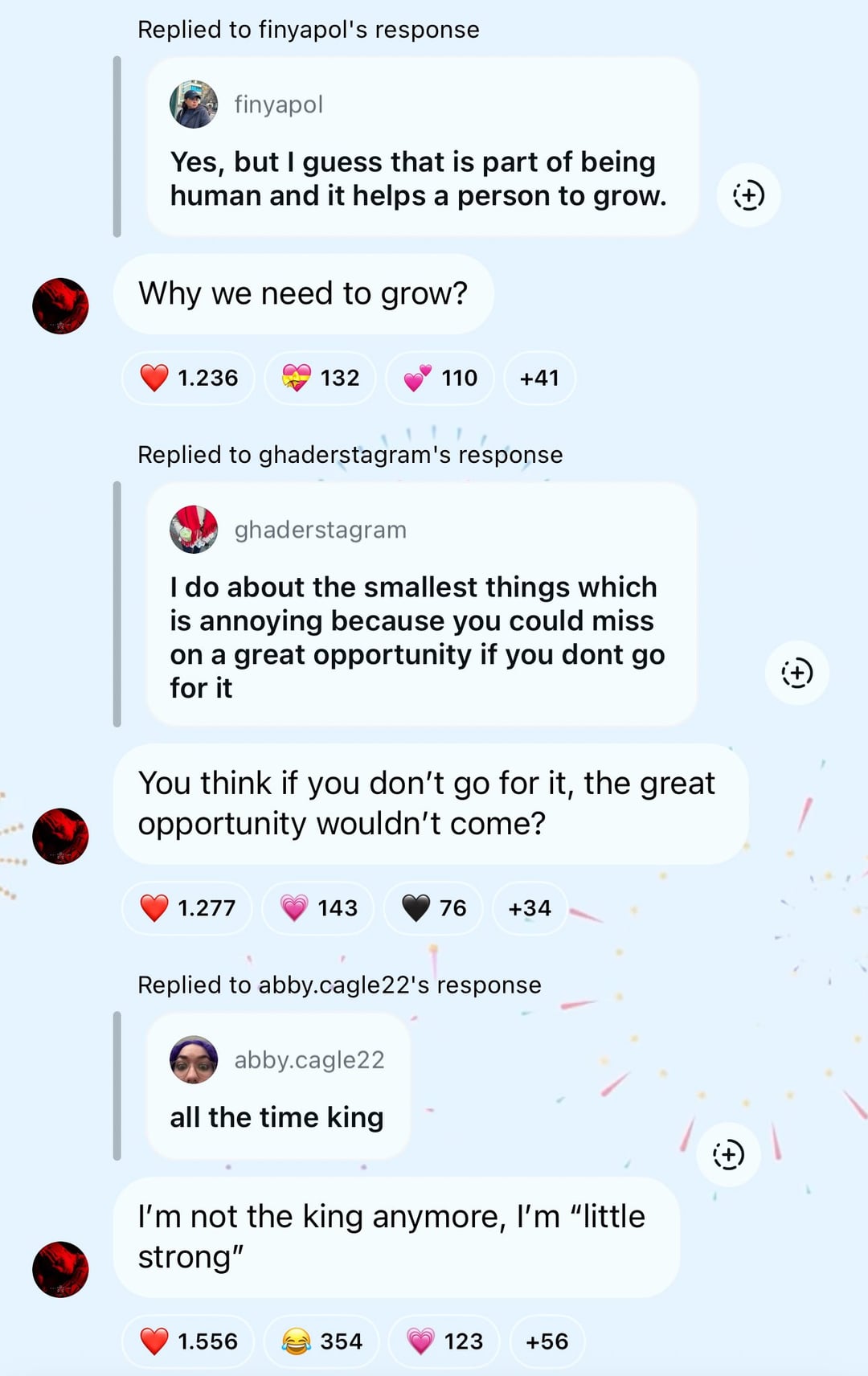View the +56 other reactions
Screen dimensions: 868x1376
coord(547,1341)
